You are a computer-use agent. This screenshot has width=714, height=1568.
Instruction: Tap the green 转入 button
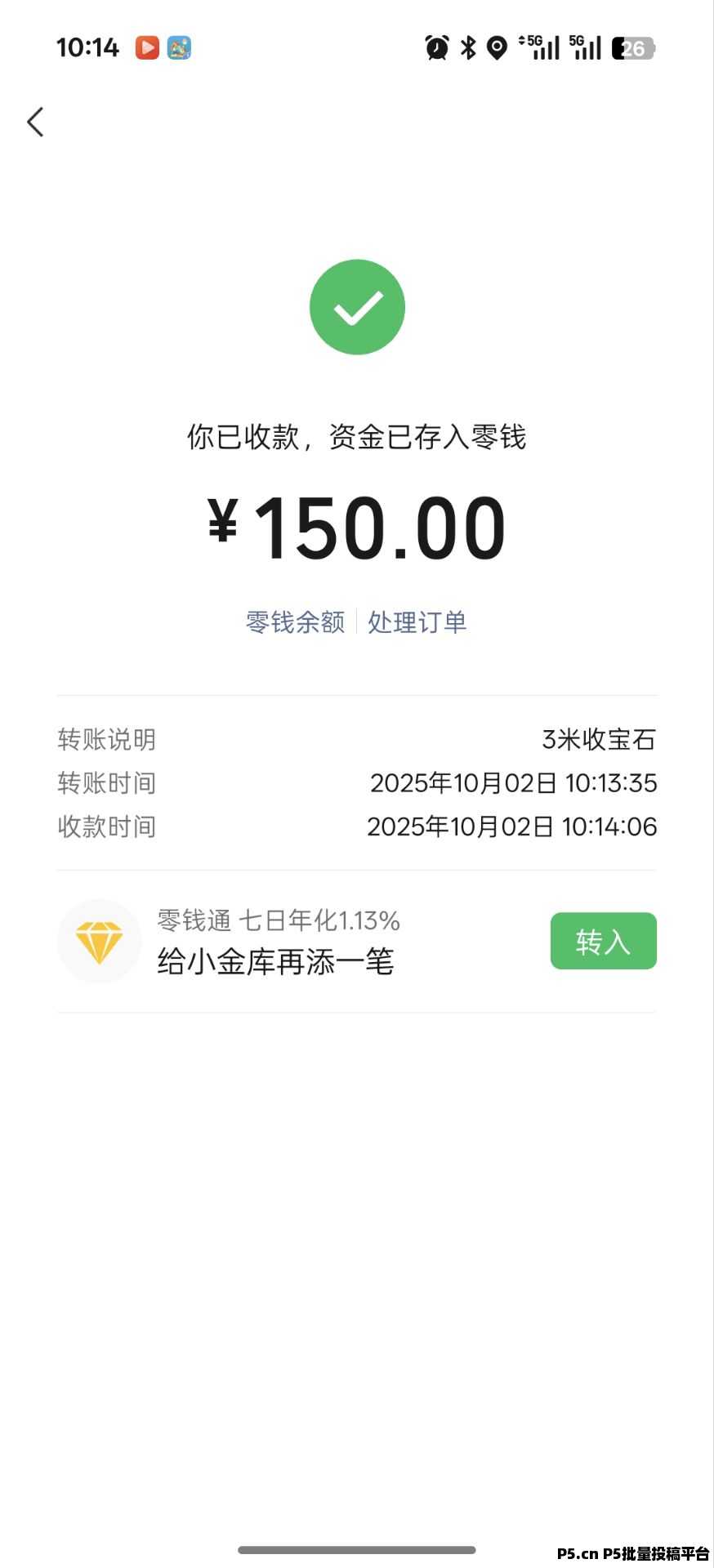tap(603, 941)
